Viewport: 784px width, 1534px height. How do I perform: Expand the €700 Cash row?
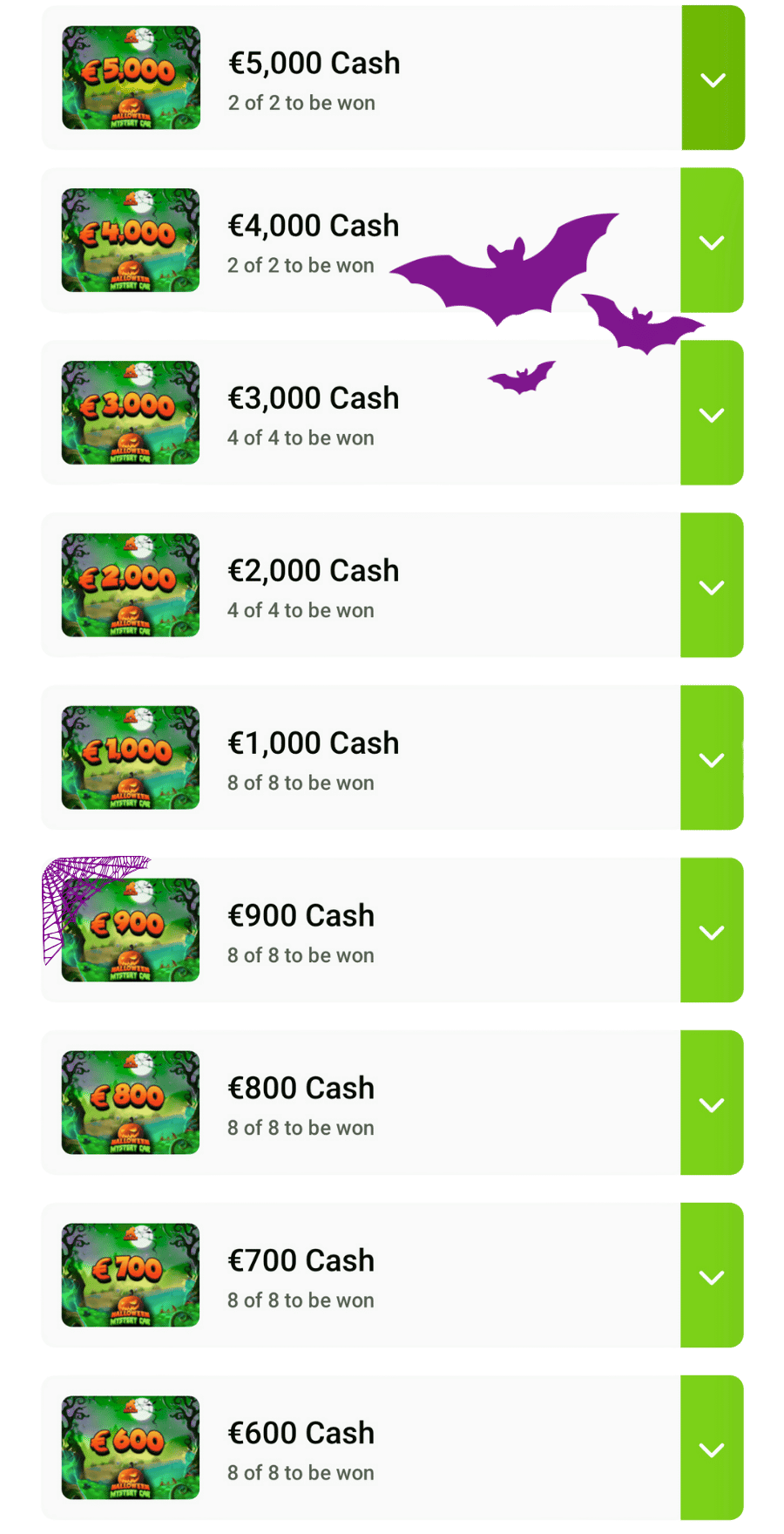[713, 1278]
